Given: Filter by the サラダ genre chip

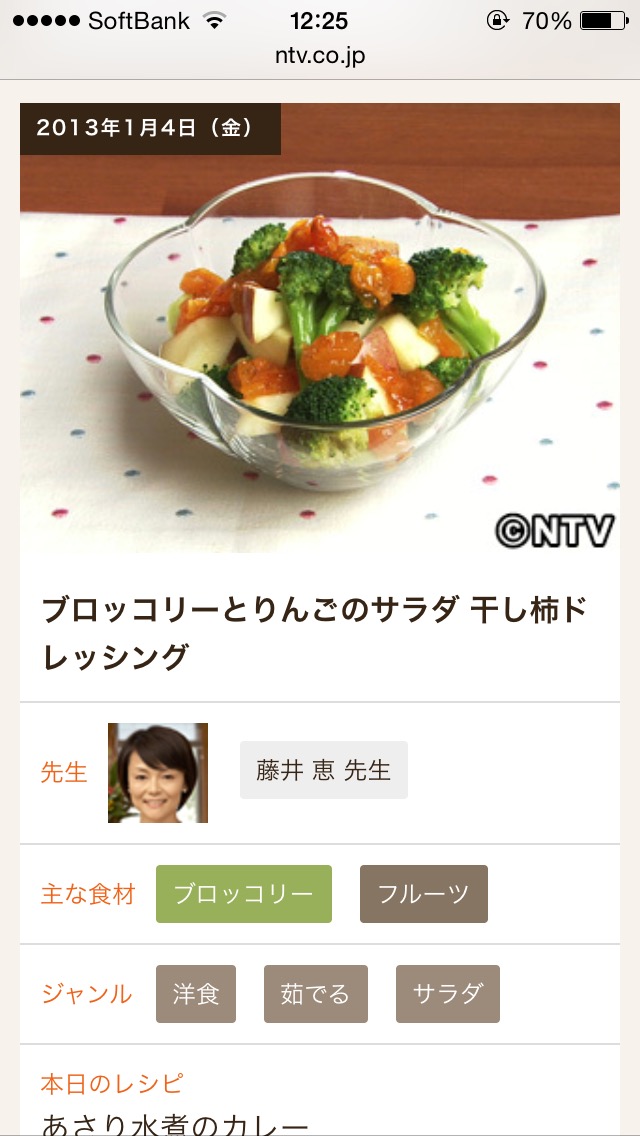Looking at the screenshot, I should [x=448, y=994].
